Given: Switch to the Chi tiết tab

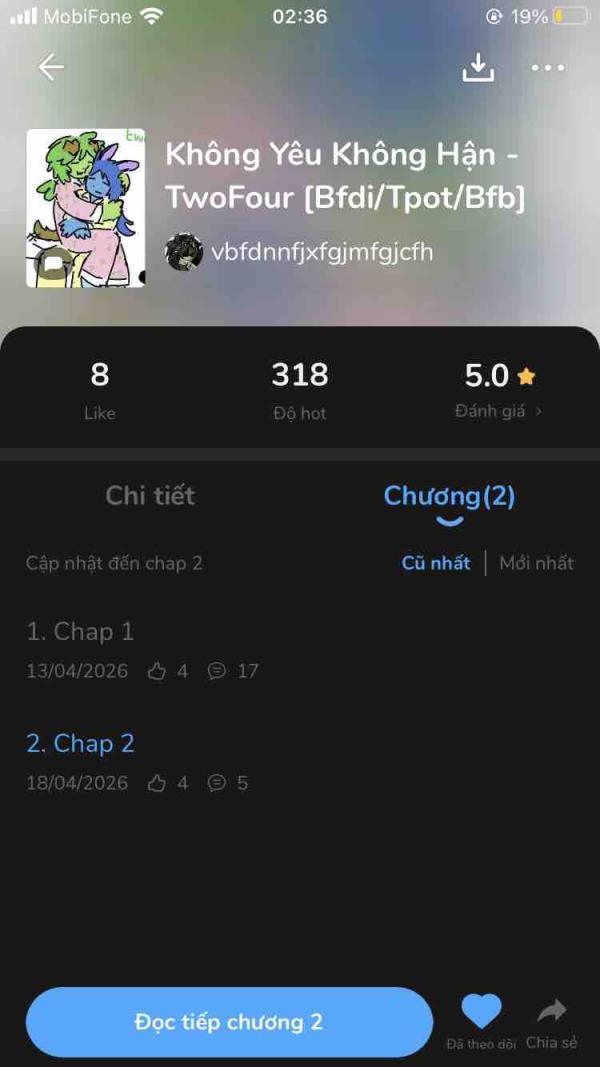Looking at the screenshot, I should pos(150,495).
